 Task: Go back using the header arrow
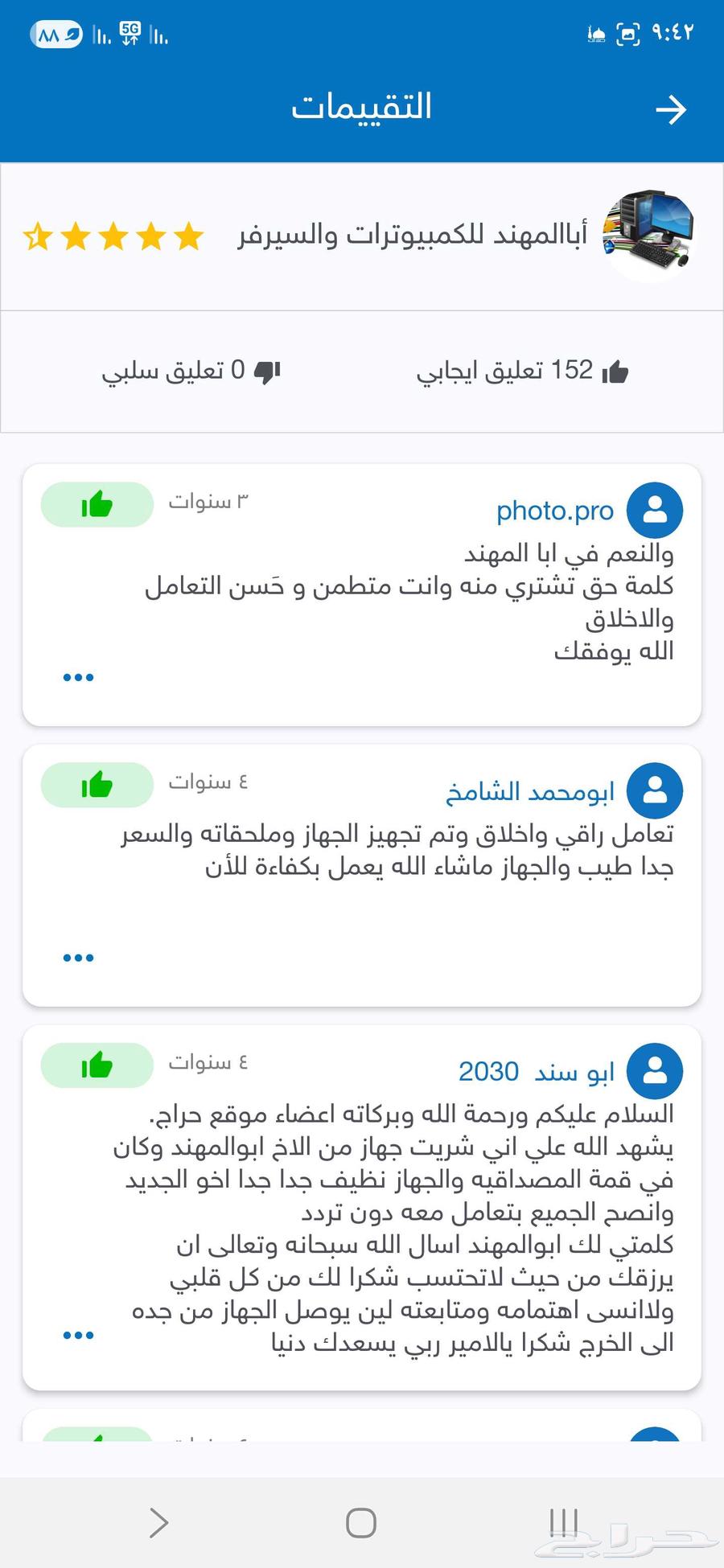(670, 109)
